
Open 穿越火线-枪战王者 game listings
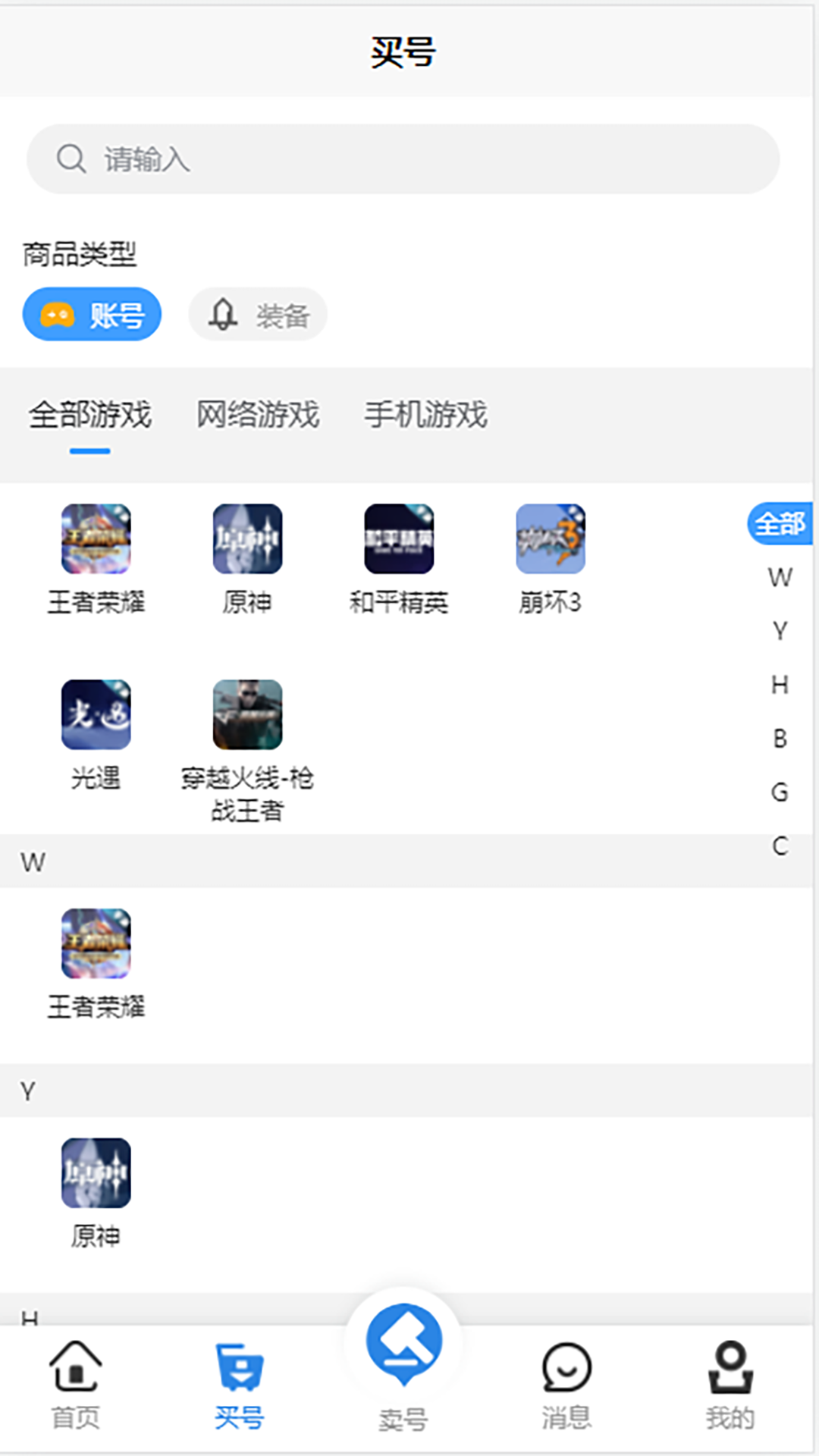click(247, 747)
